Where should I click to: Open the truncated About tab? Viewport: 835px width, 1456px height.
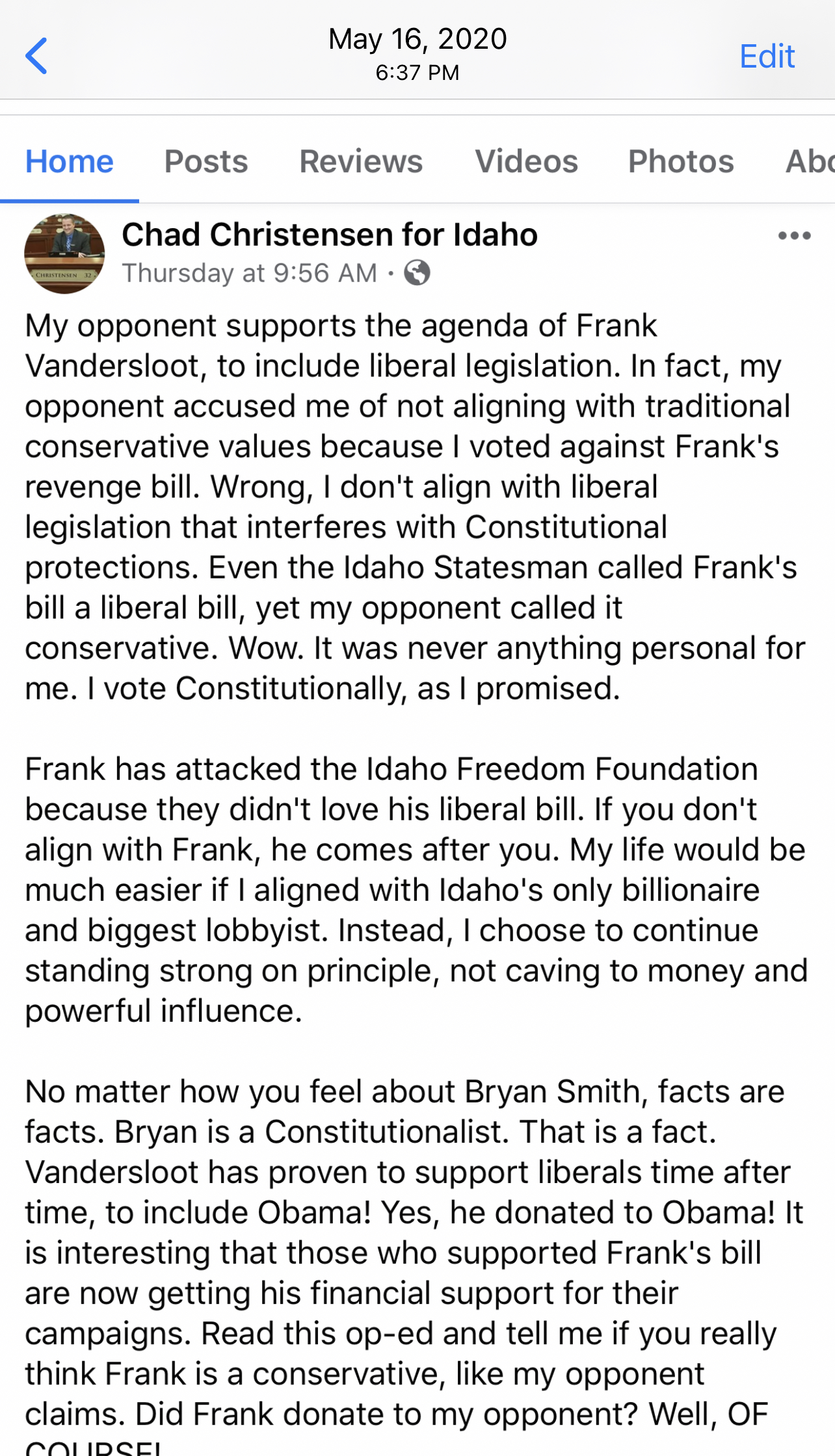pyautogui.click(x=818, y=161)
